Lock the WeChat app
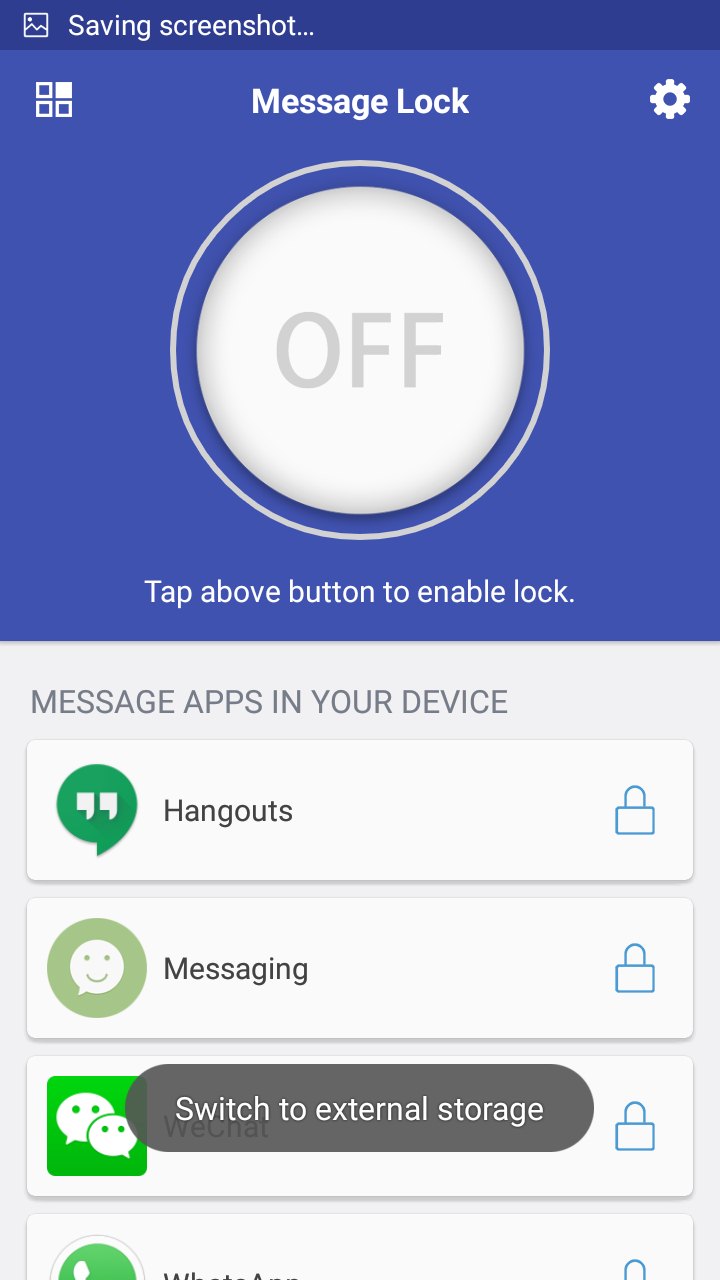The image size is (720, 1280). click(x=634, y=1126)
